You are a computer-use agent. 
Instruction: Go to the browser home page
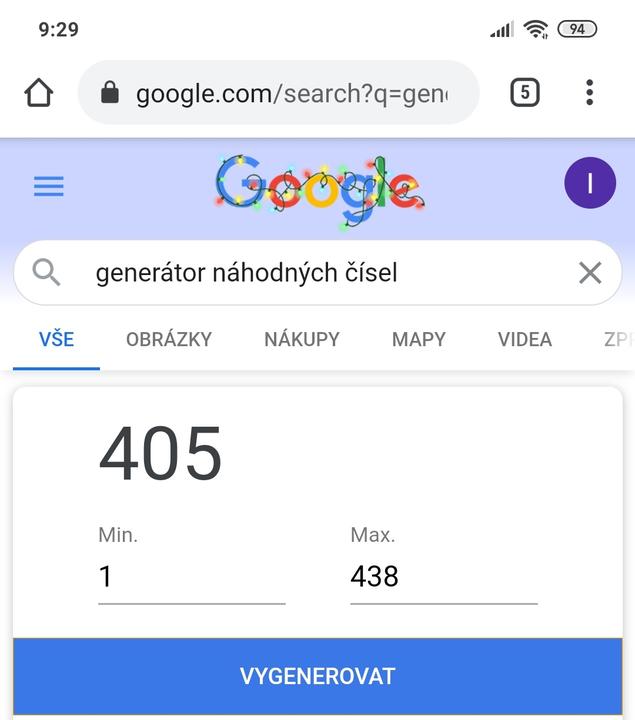[38, 93]
